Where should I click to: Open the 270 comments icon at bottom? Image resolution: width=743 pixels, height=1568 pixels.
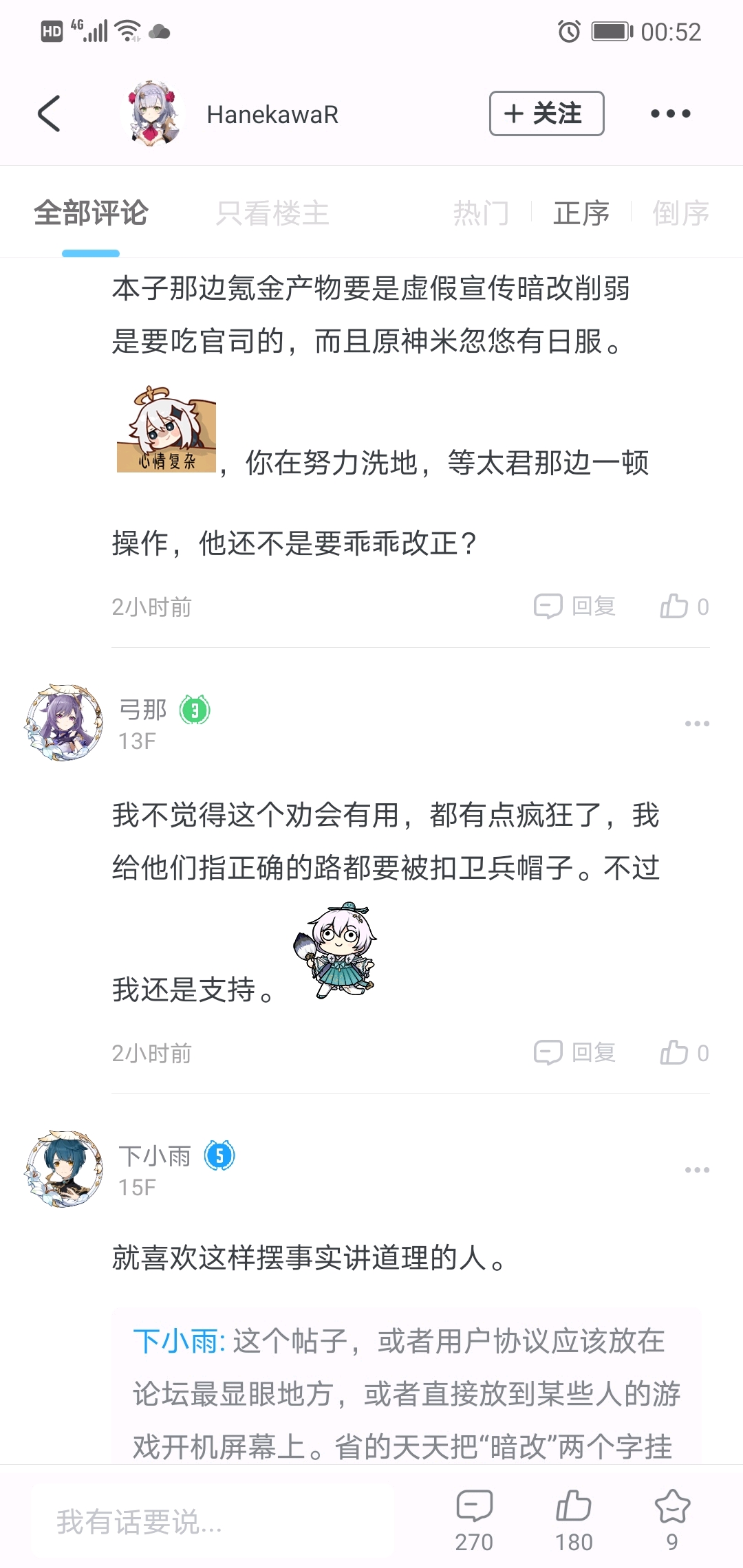[474, 1520]
